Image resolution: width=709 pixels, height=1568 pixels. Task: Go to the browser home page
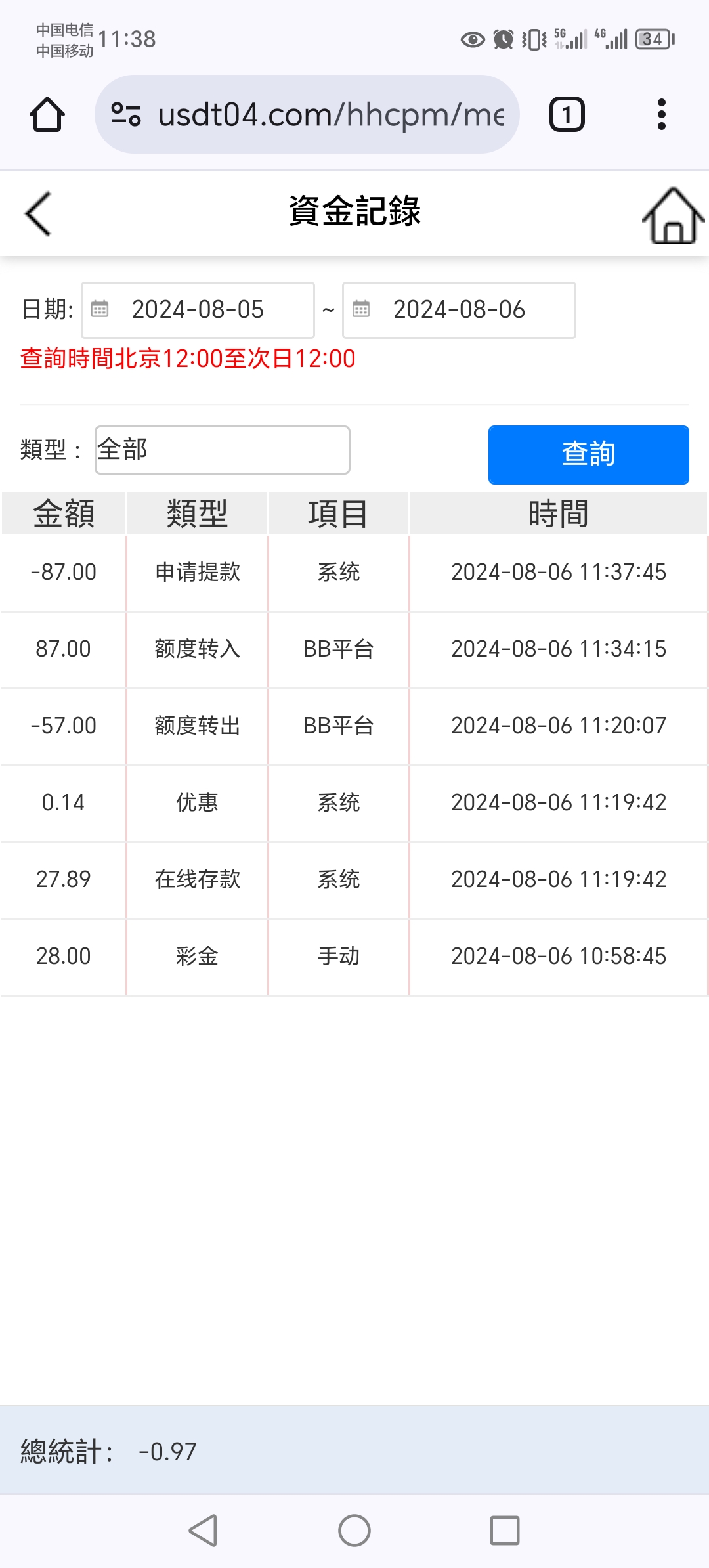coord(47,115)
